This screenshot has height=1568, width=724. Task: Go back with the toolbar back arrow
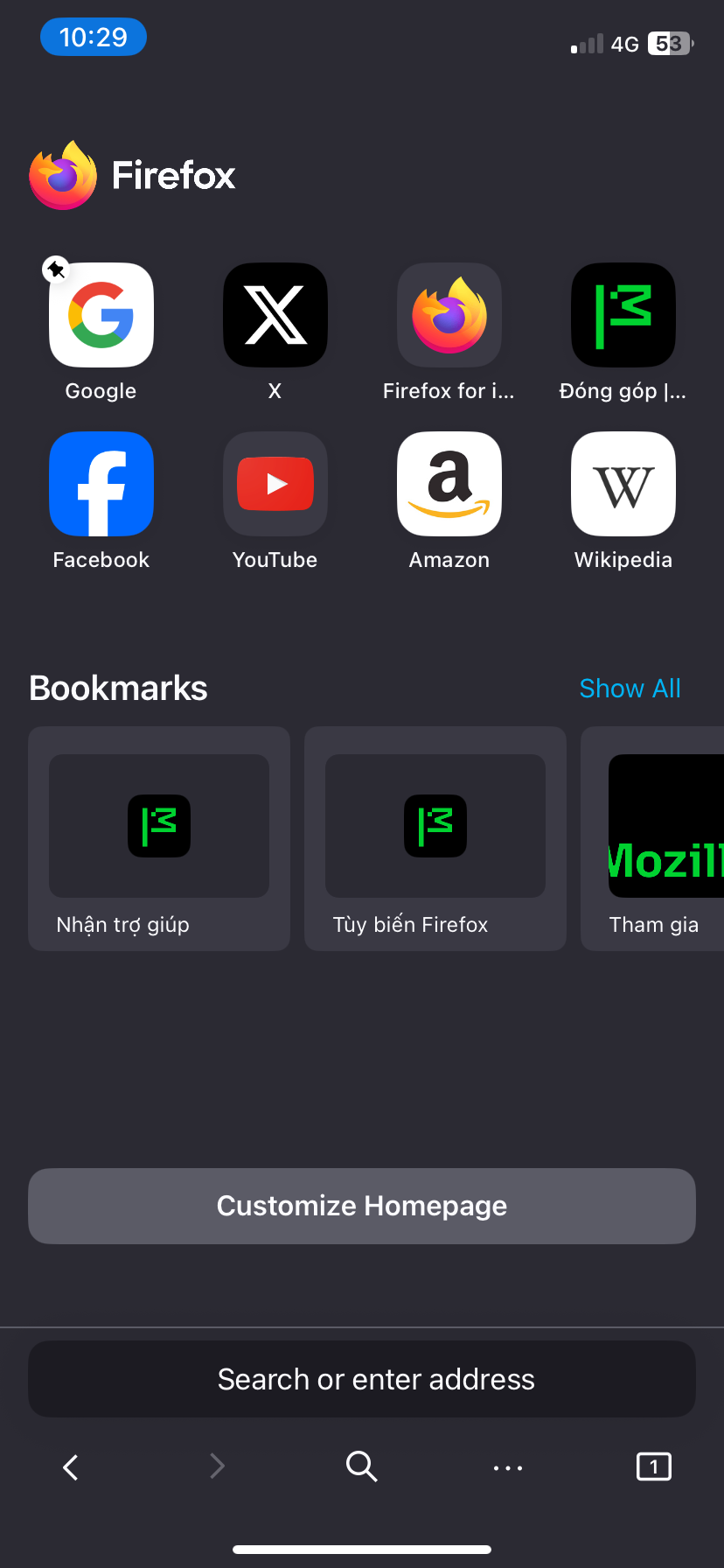[71, 1466]
